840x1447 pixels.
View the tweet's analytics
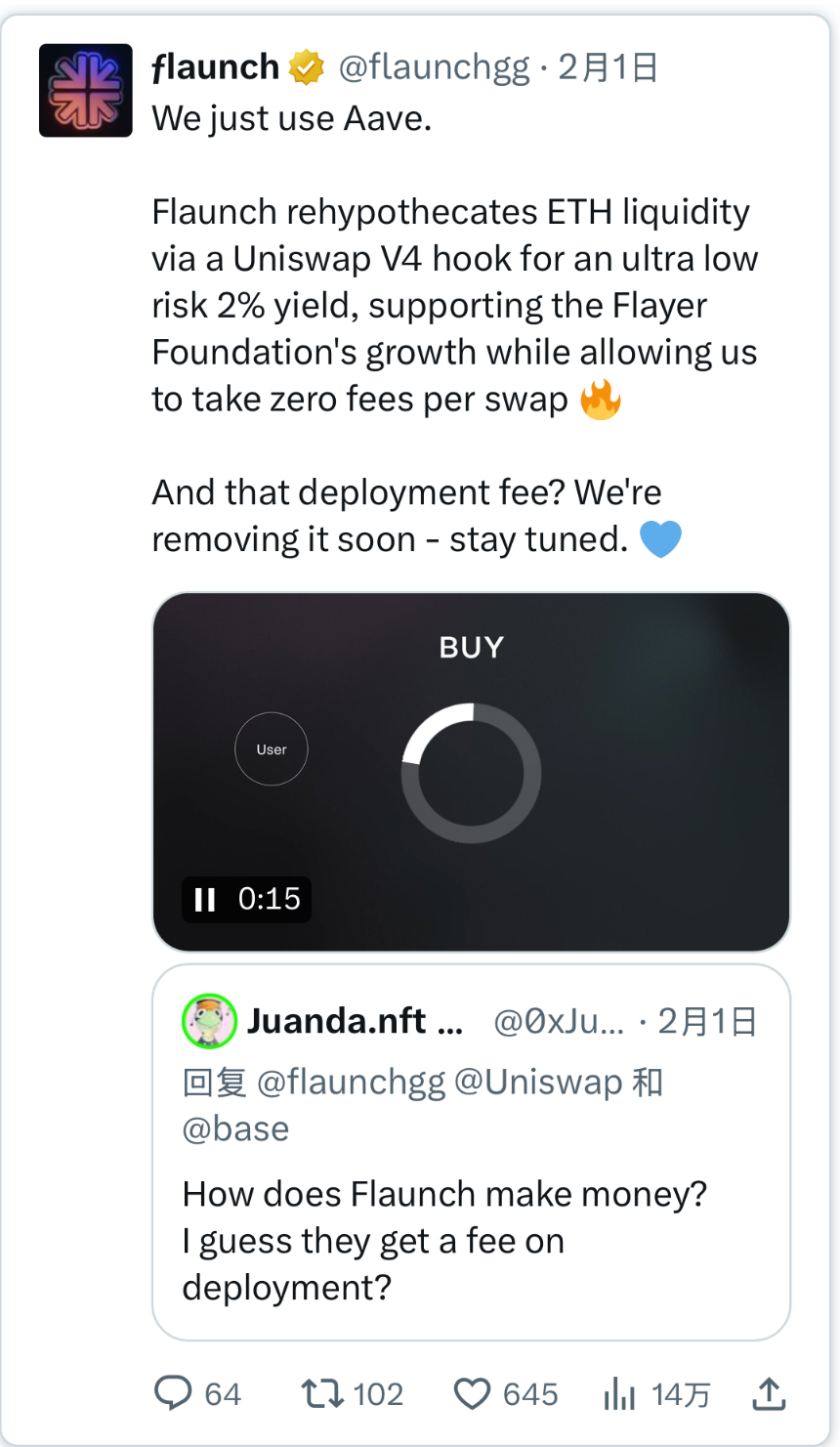coord(619,1392)
